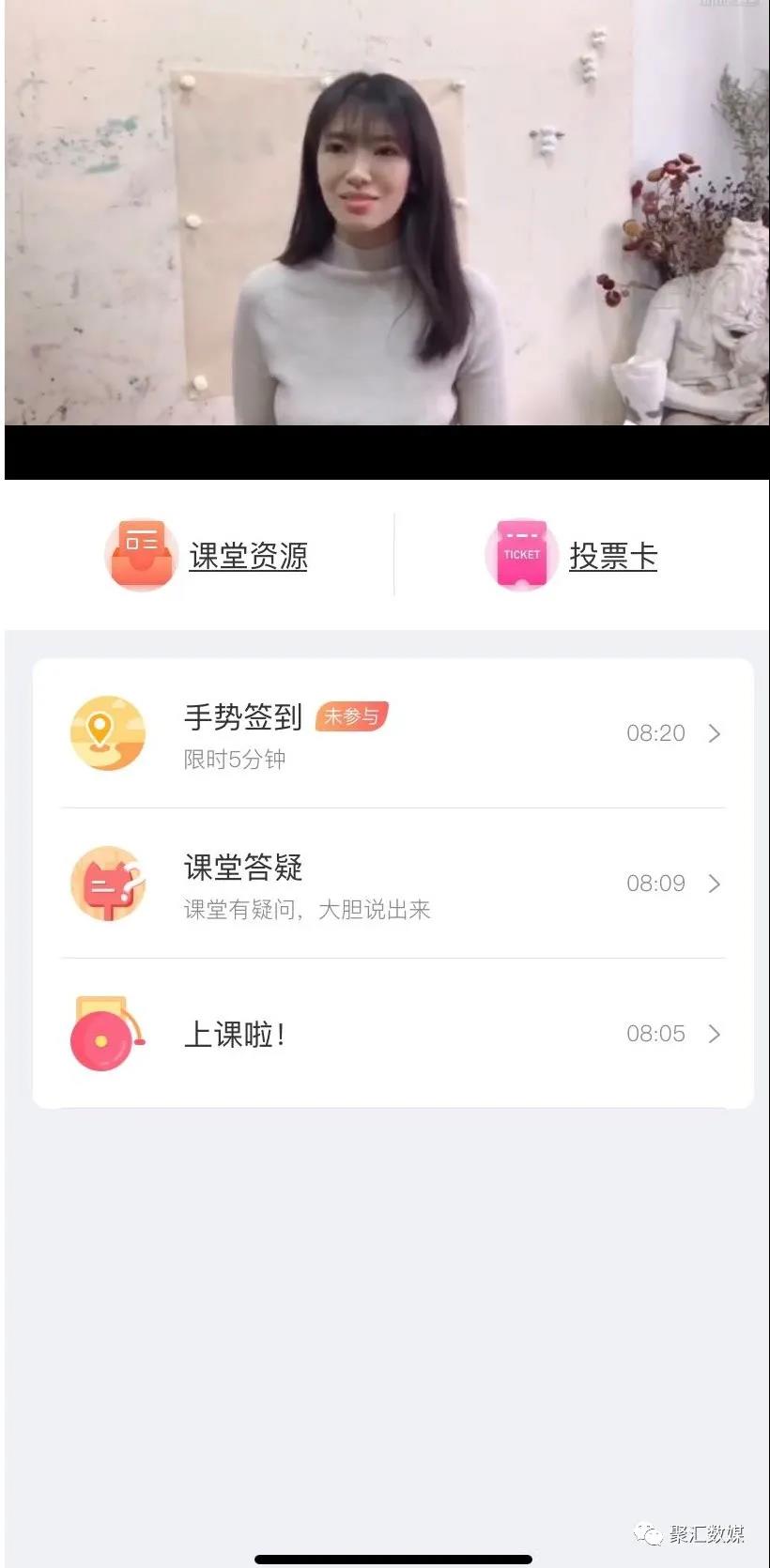Open the 上课啦! class start notice
Image resolution: width=770 pixels, height=1568 pixels.
pyautogui.click(x=393, y=1034)
